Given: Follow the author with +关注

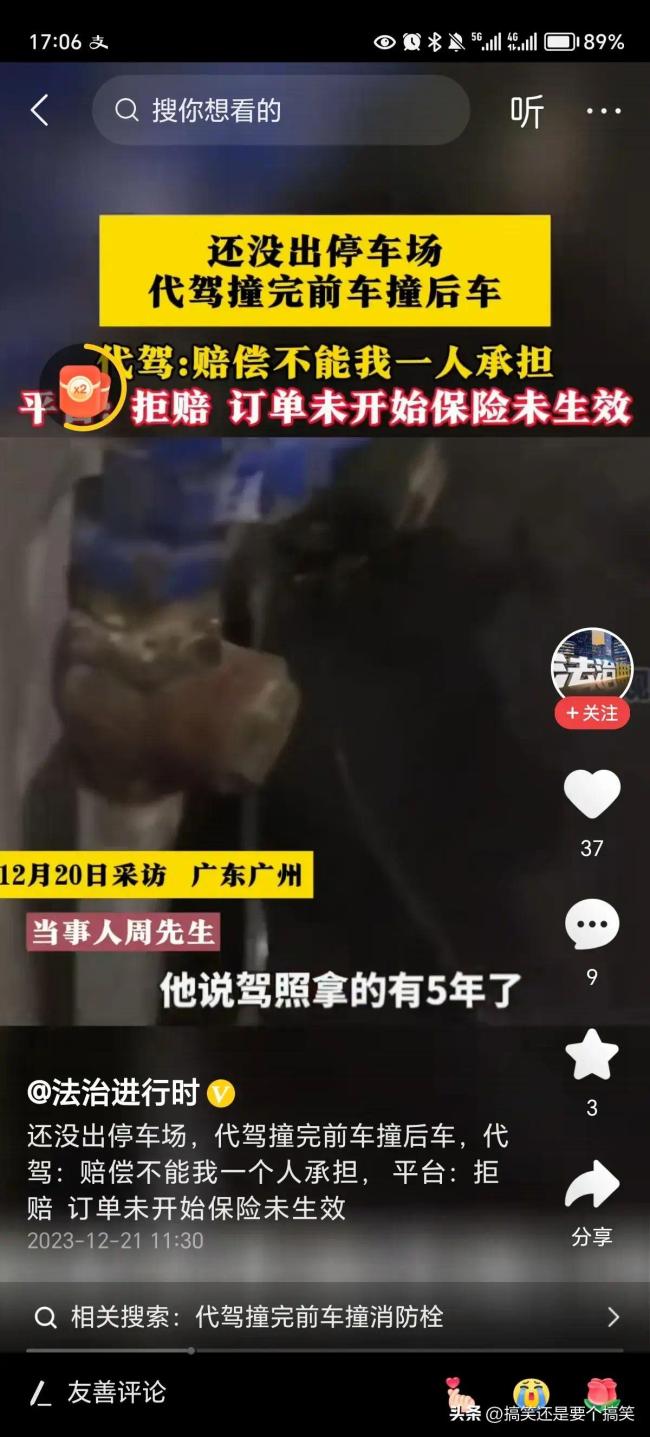Looking at the screenshot, I should [592, 713].
